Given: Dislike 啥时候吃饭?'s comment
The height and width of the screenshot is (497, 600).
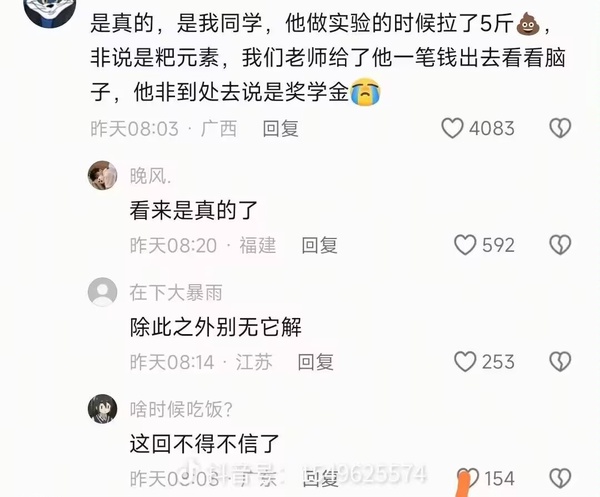Looking at the screenshot, I should (561, 478).
